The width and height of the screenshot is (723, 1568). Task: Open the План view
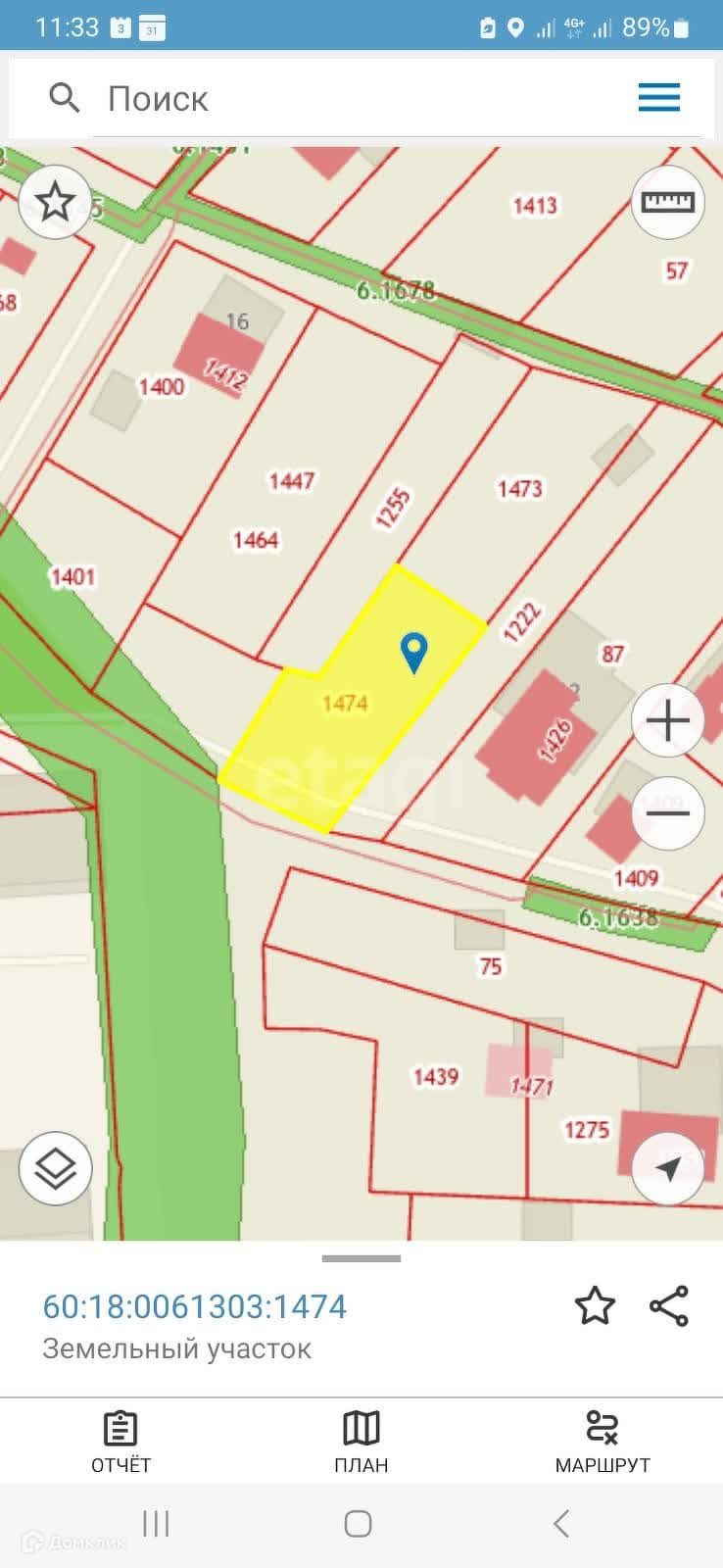point(361,1442)
